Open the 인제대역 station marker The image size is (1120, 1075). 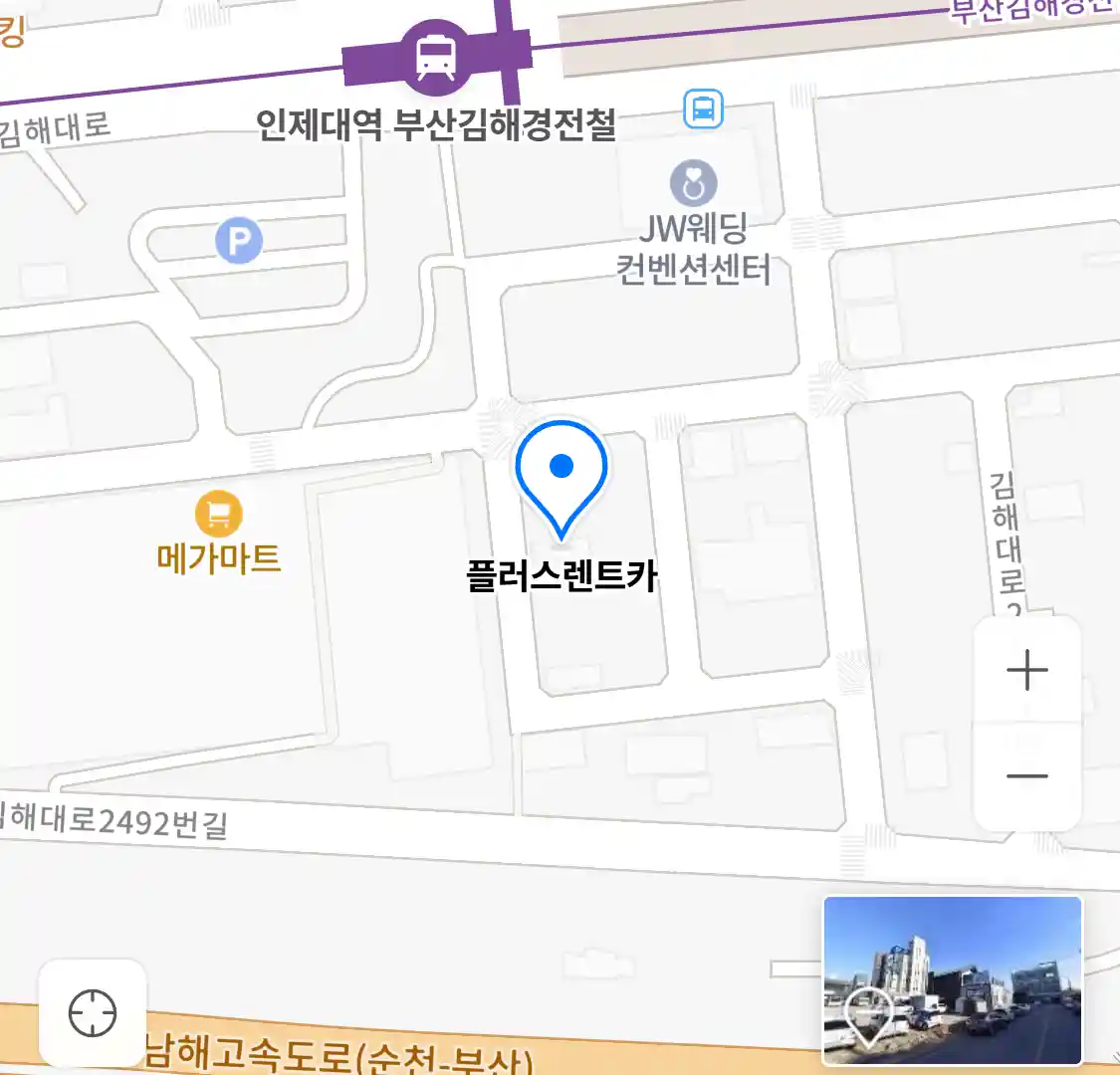435,54
